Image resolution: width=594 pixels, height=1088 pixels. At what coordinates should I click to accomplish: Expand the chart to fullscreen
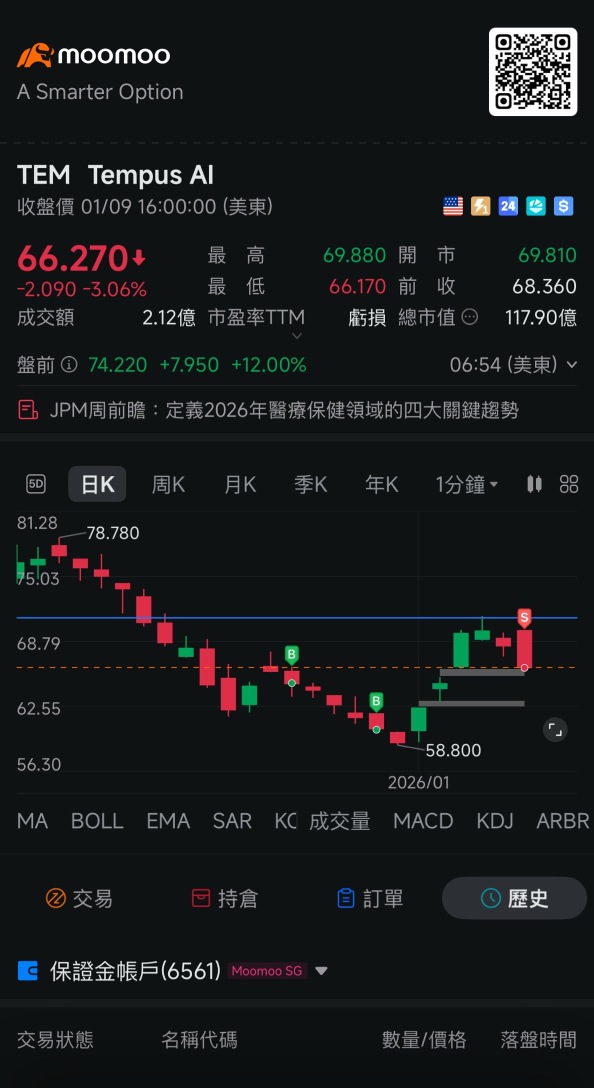[x=554, y=729]
